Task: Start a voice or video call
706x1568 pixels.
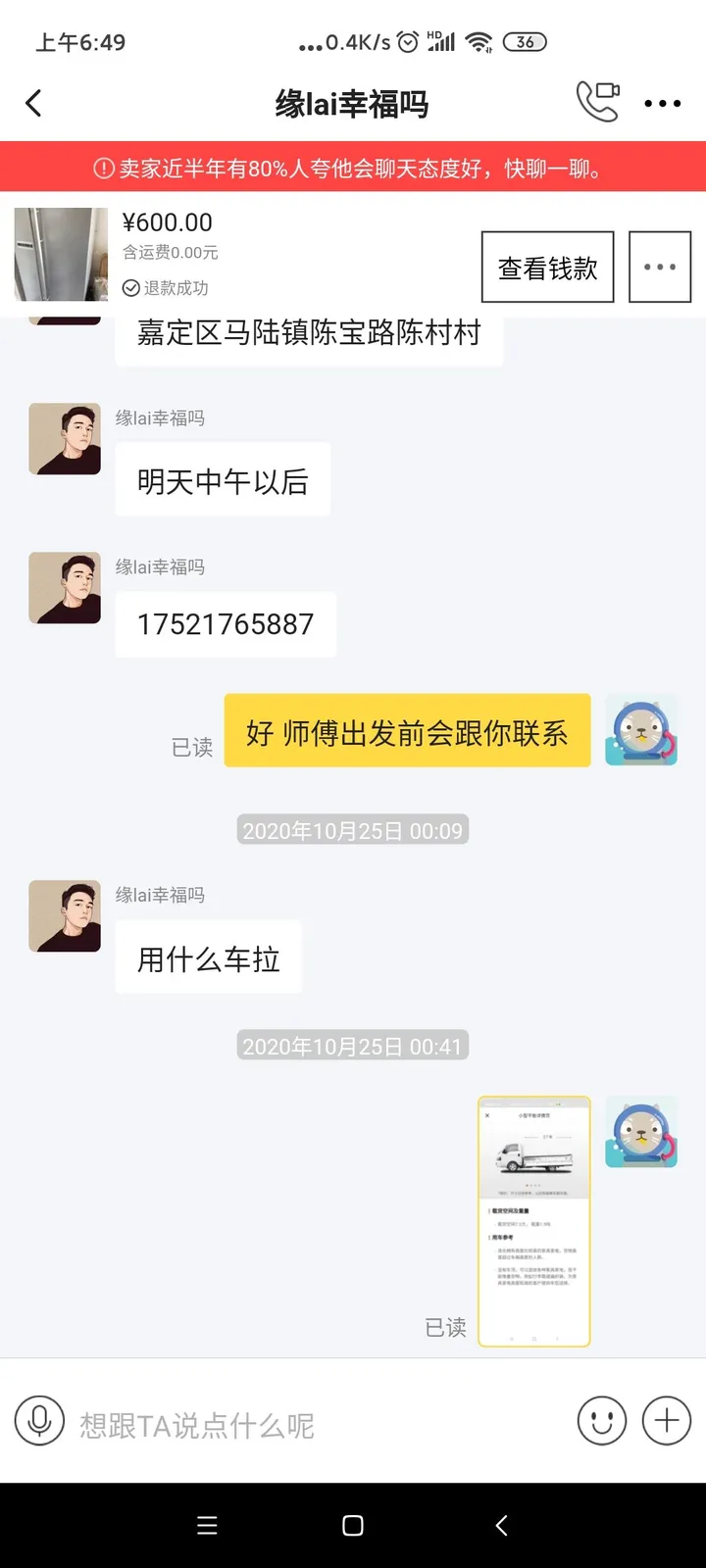Action: click(598, 102)
